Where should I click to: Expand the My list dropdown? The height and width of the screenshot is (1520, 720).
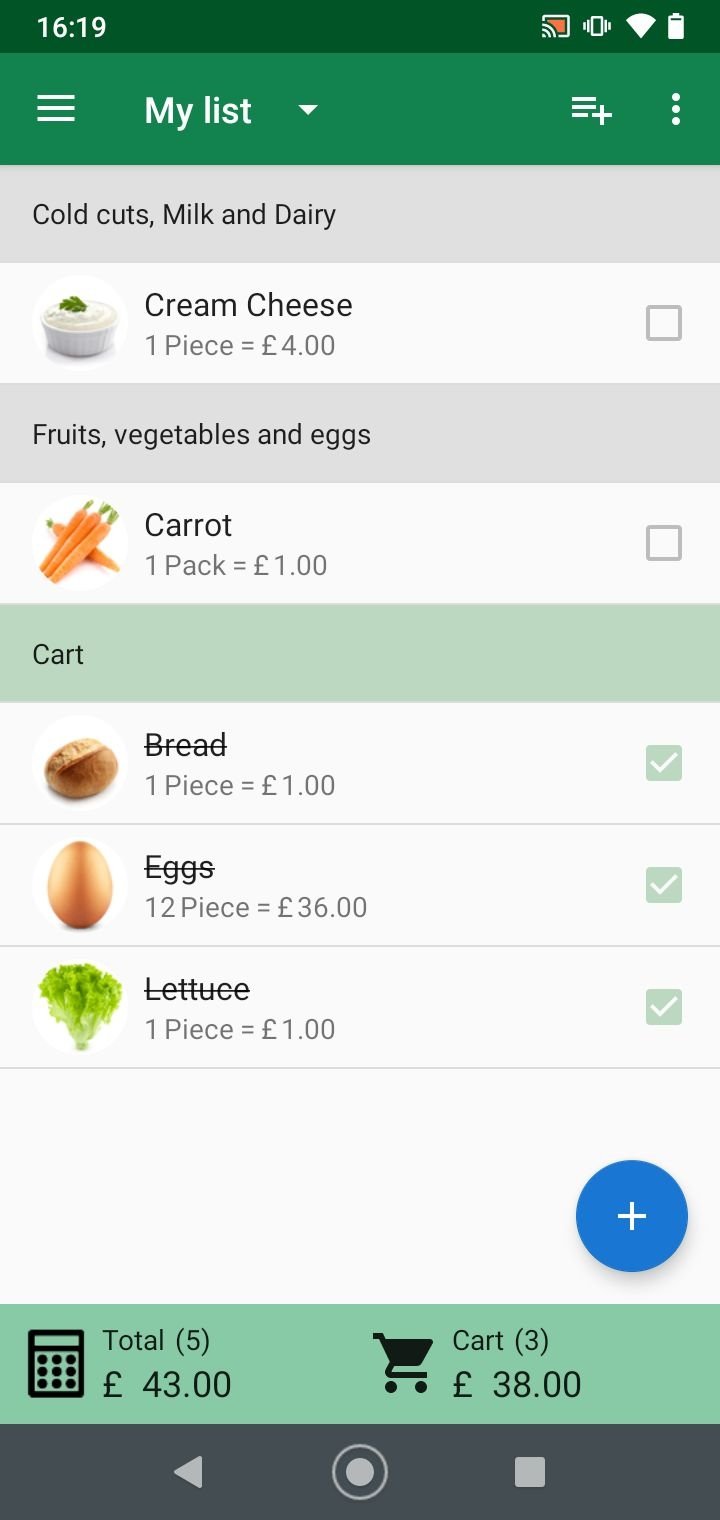tap(231, 110)
